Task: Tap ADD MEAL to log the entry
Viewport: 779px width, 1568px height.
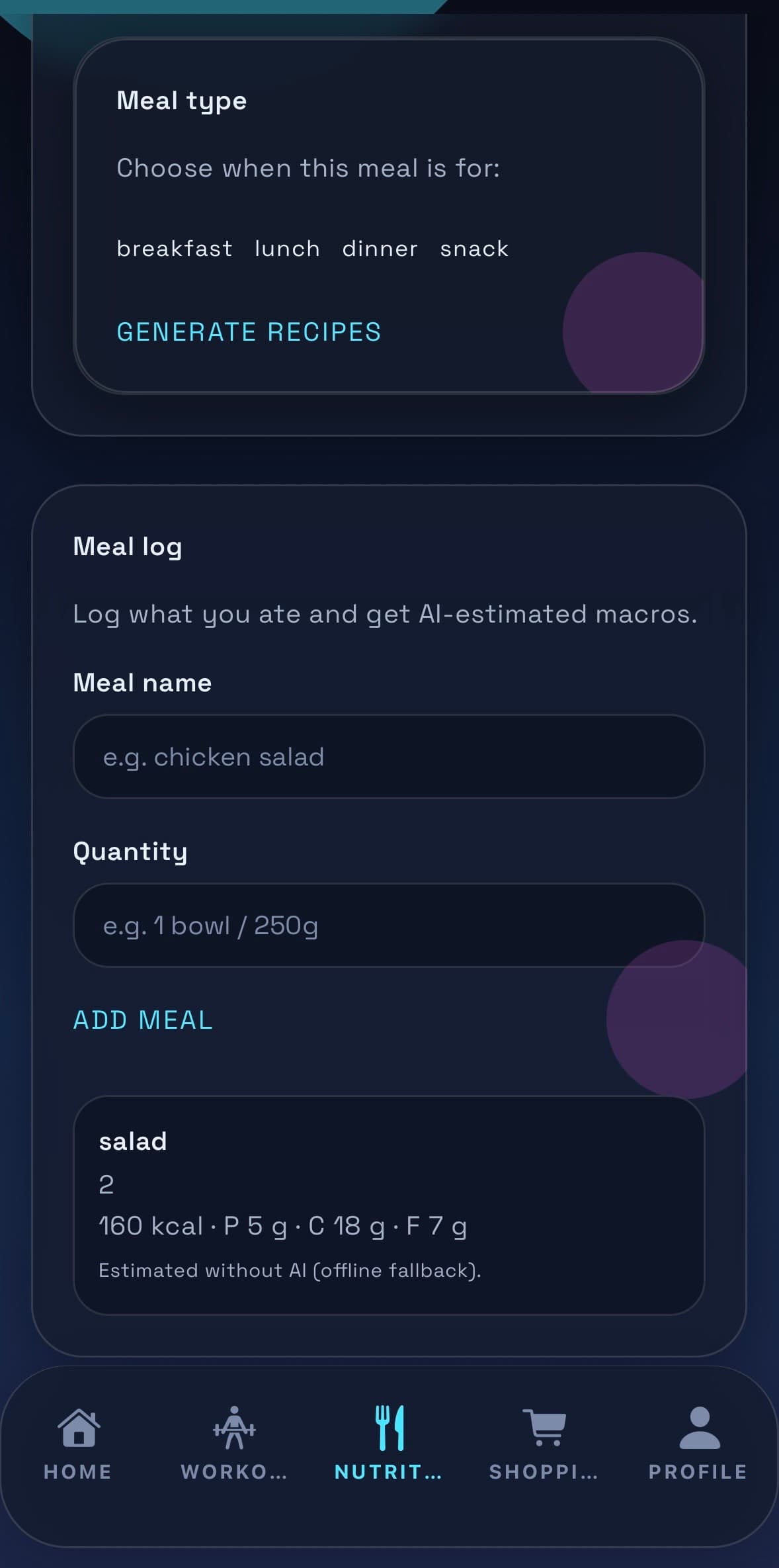Action: tap(142, 1020)
